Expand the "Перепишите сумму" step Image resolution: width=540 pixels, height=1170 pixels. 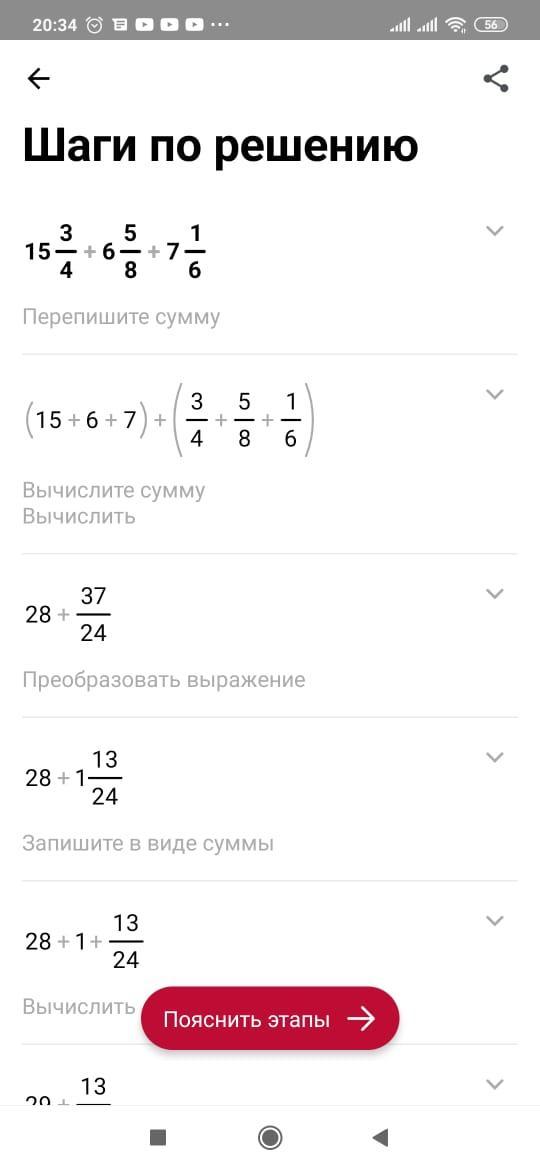point(495,231)
